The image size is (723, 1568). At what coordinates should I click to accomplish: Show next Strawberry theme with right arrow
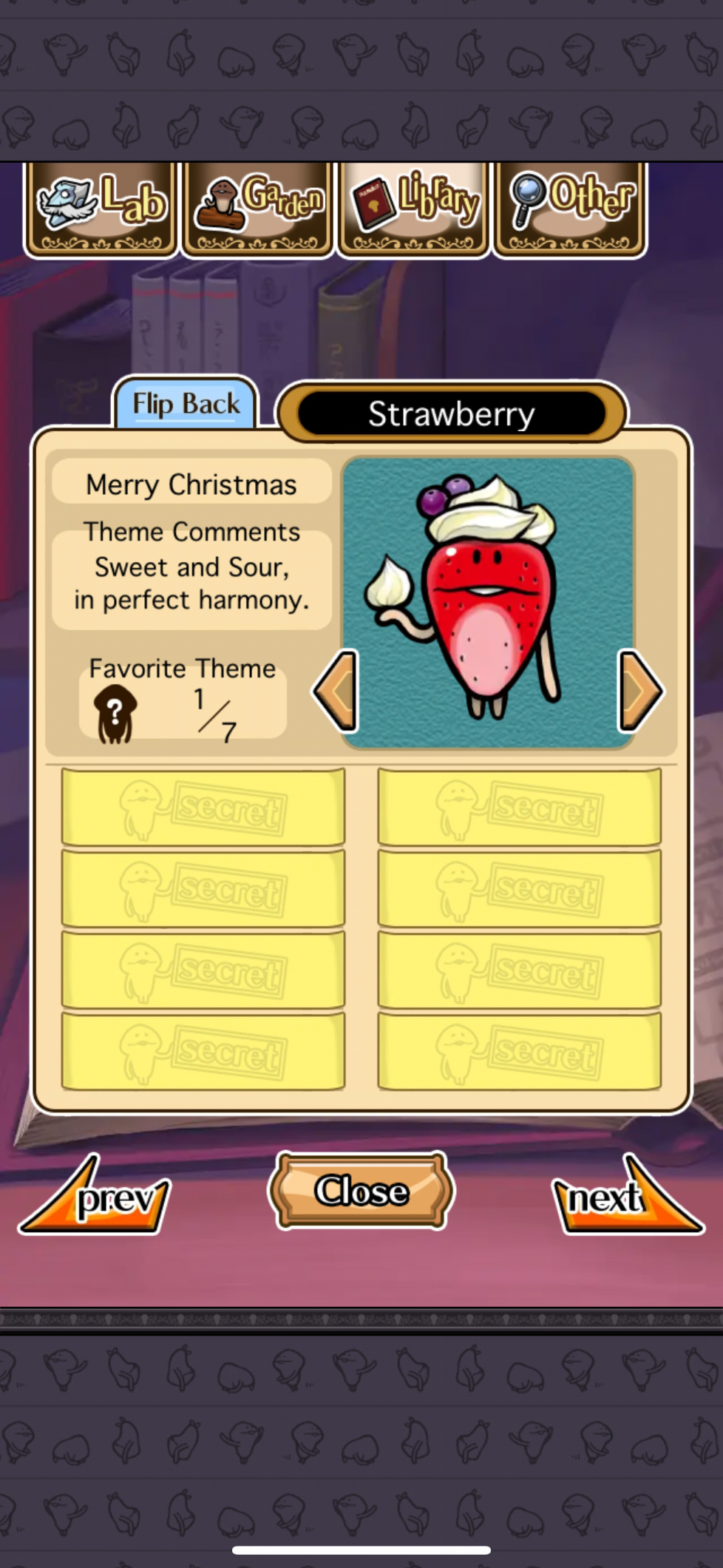tap(640, 691)
